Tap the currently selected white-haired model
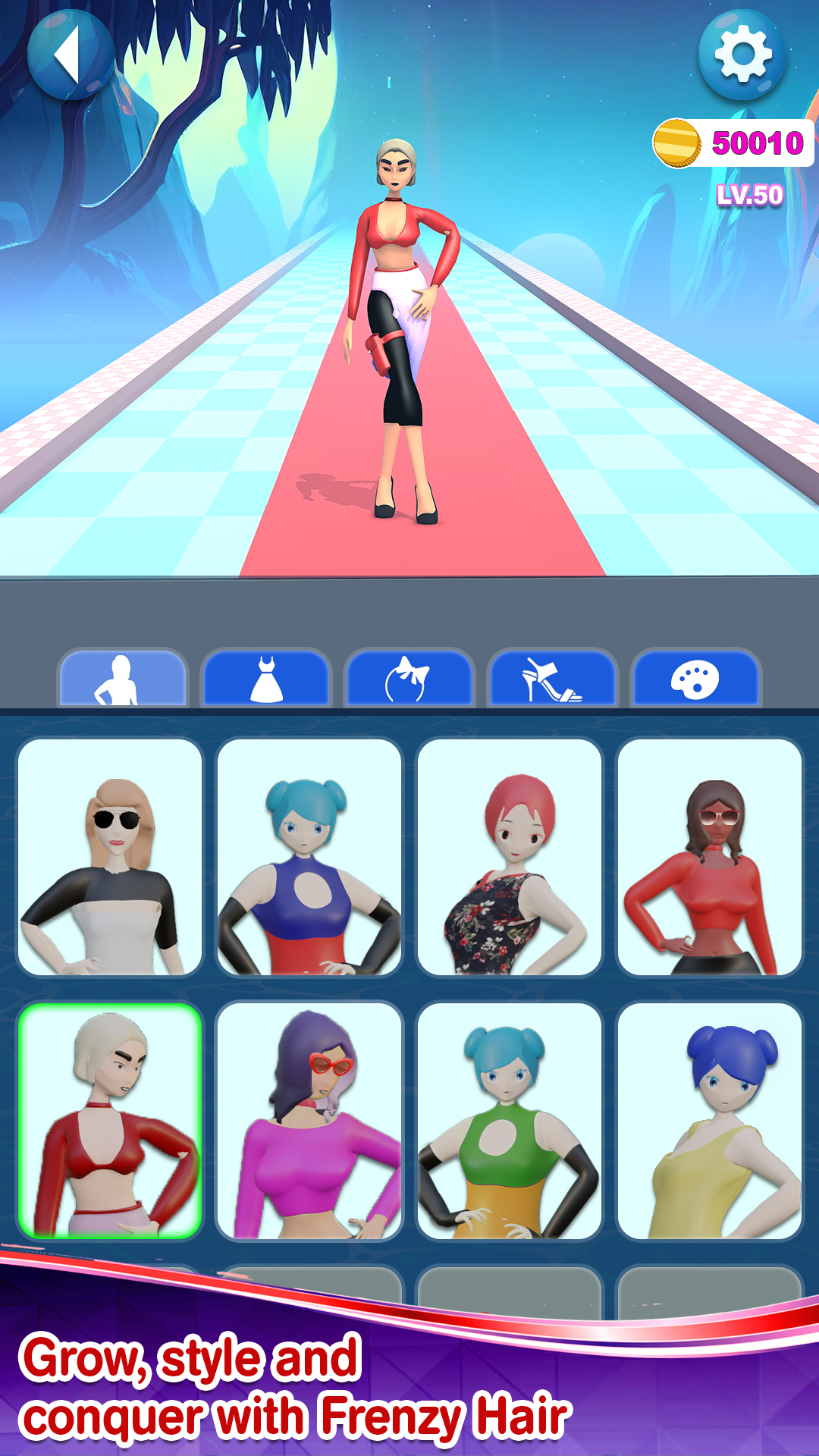Image resolution: width=819 pixels, height=1456 pixels. (111, 1115)
